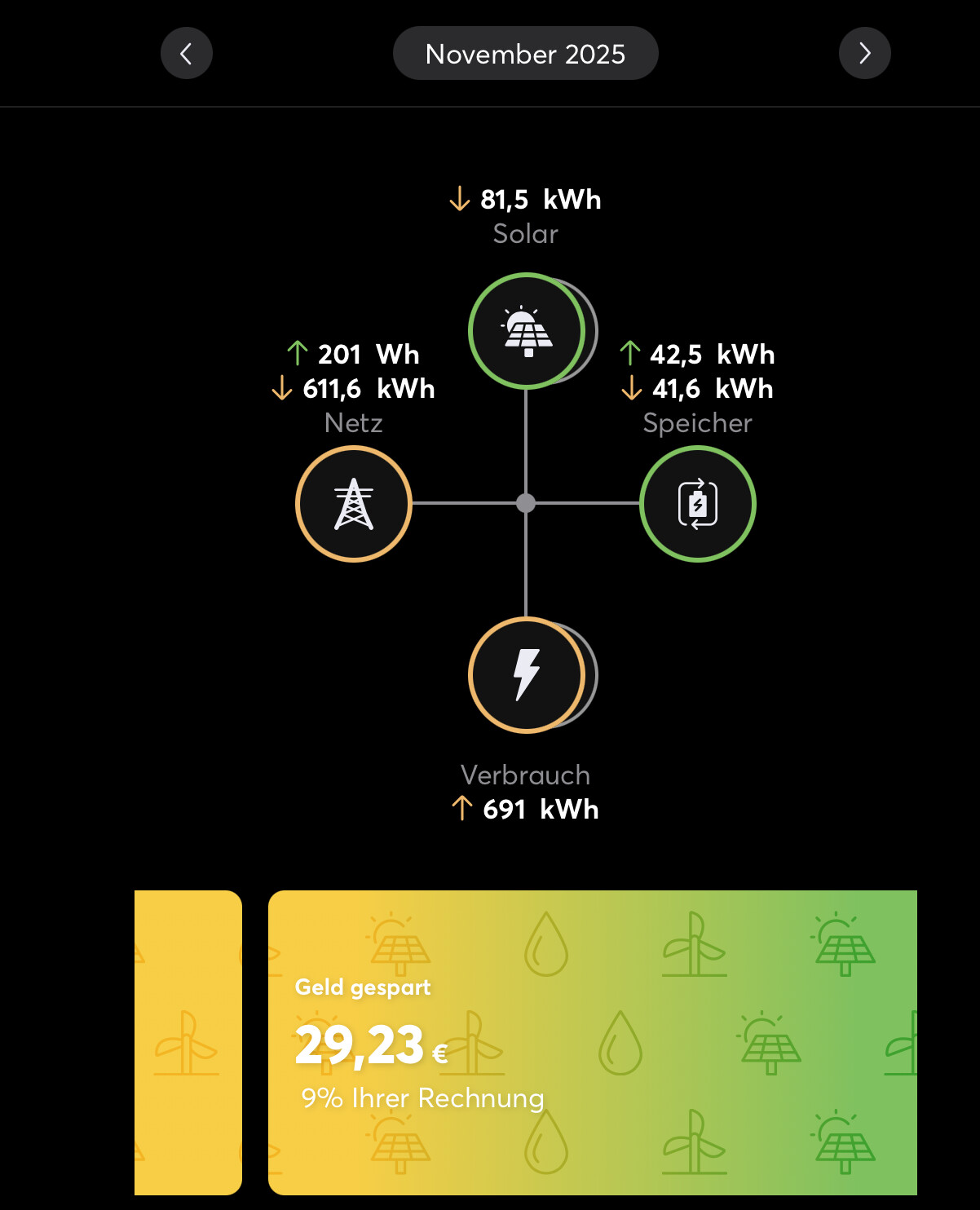Select the Speicher battery circle
Screen dimensions: 980x1210
click(x=698, y=504)
